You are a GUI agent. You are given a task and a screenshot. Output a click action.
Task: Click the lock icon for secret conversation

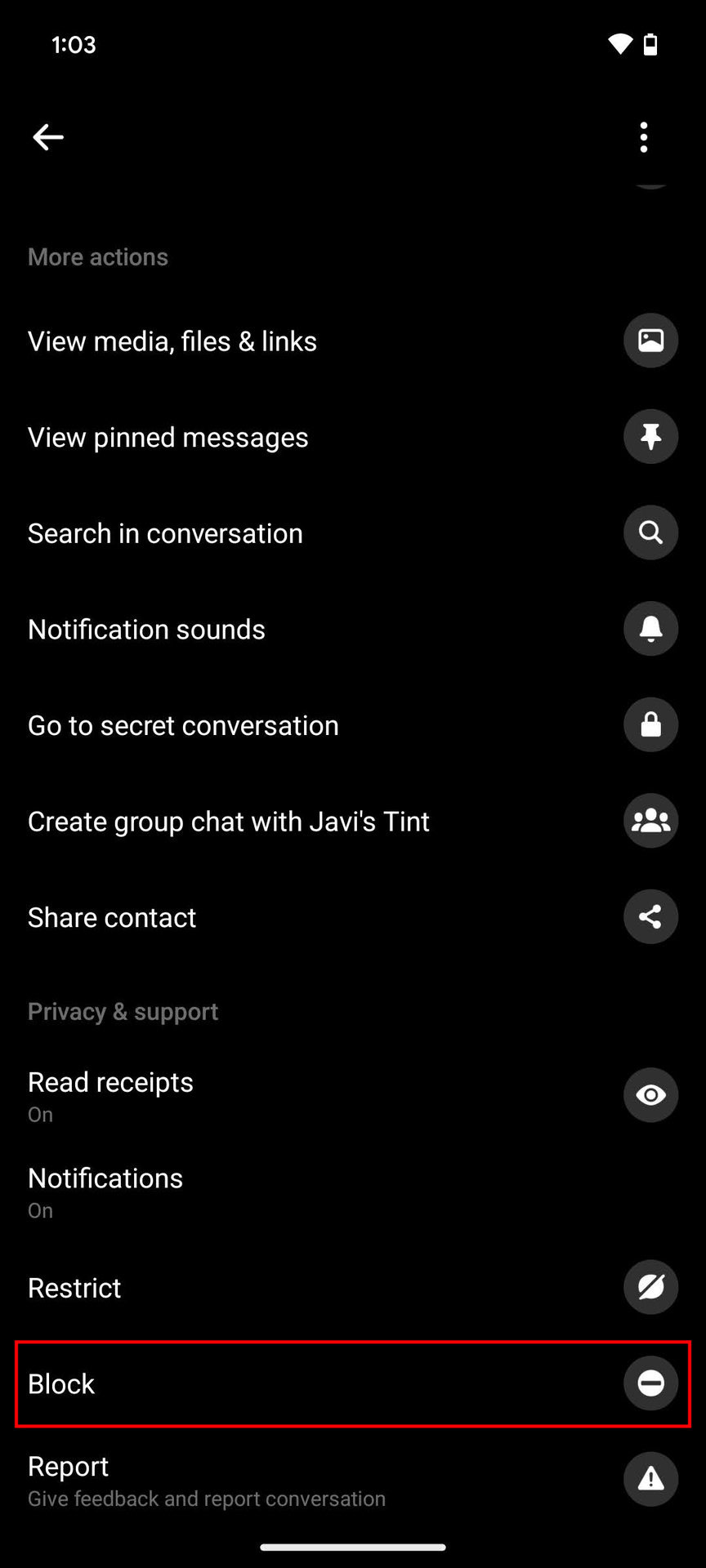pyautogui.click(x=650, y=724)
